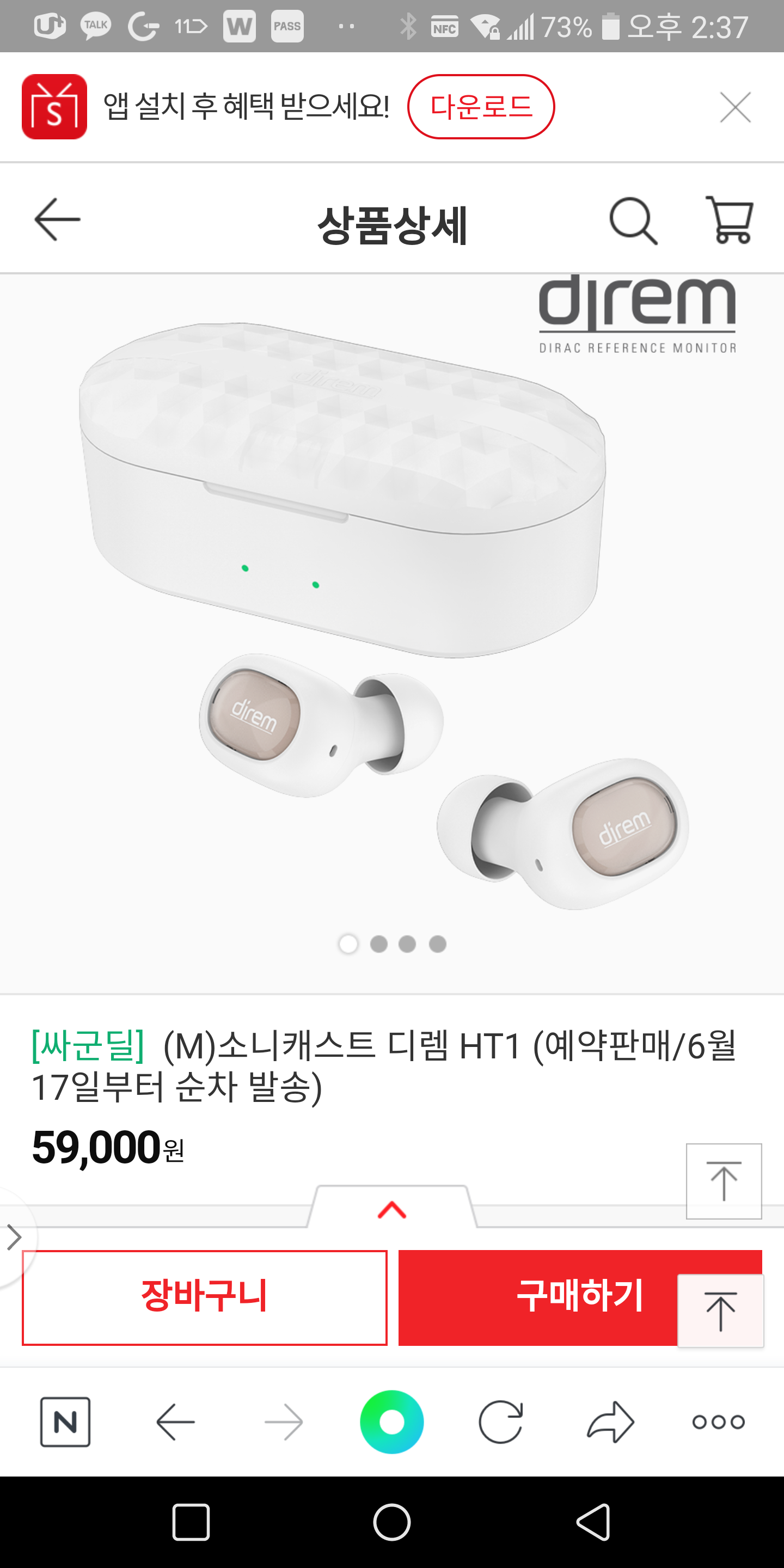Screen dimensions: 784x1568
Task: Share this product page
Action: point(610,1422)
